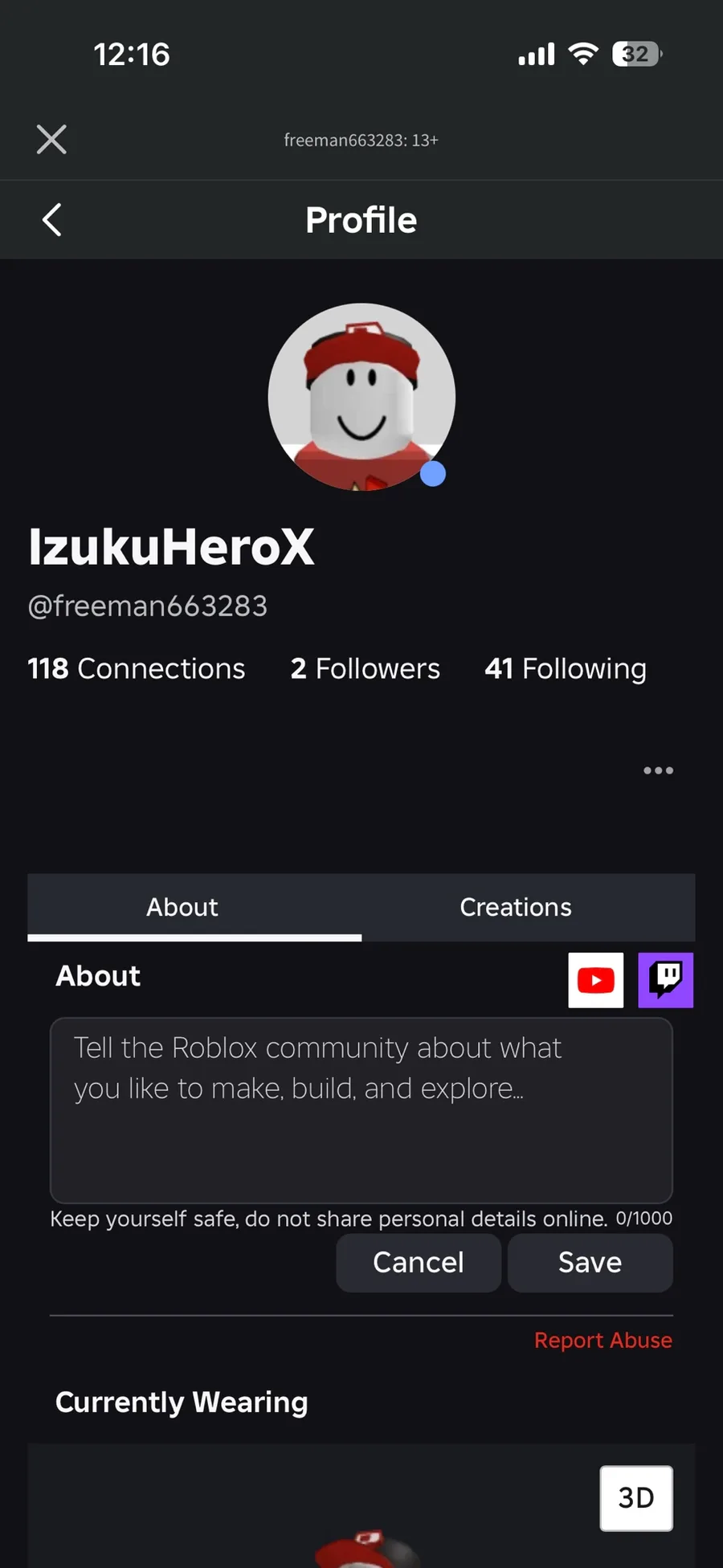
Task: Cancel editing the About section
Action: (x=419, y=1263)
